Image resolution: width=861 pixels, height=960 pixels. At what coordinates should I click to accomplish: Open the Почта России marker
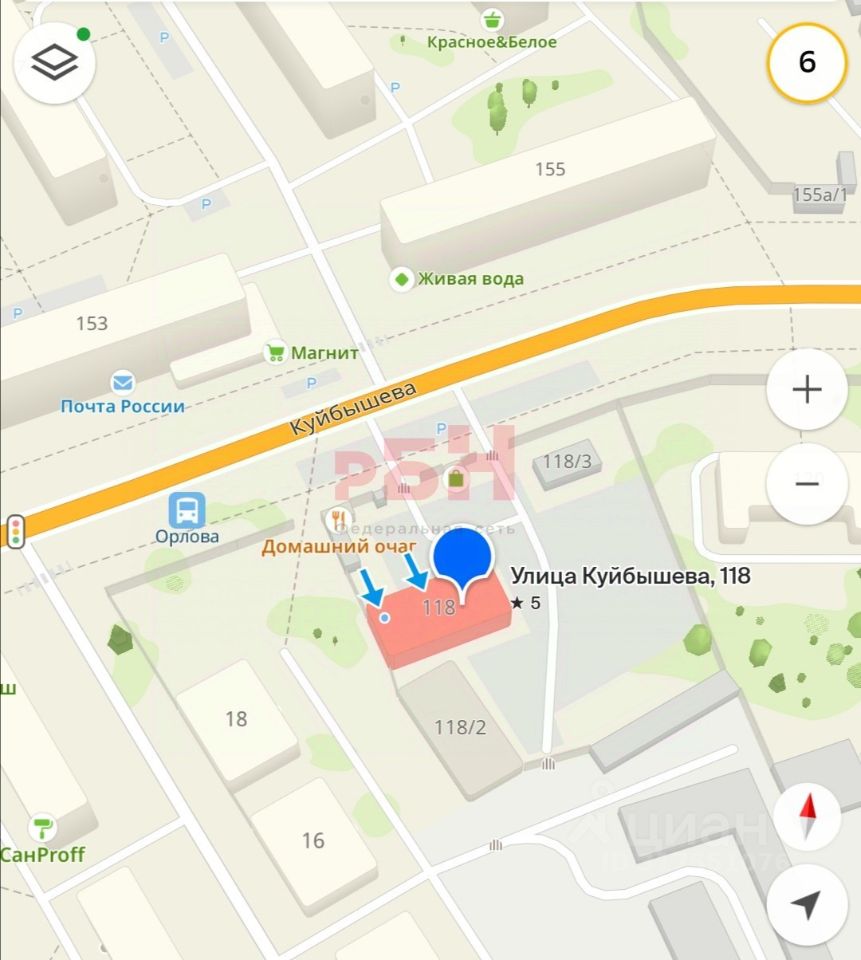pyautogui.click(x=122, y=382)
